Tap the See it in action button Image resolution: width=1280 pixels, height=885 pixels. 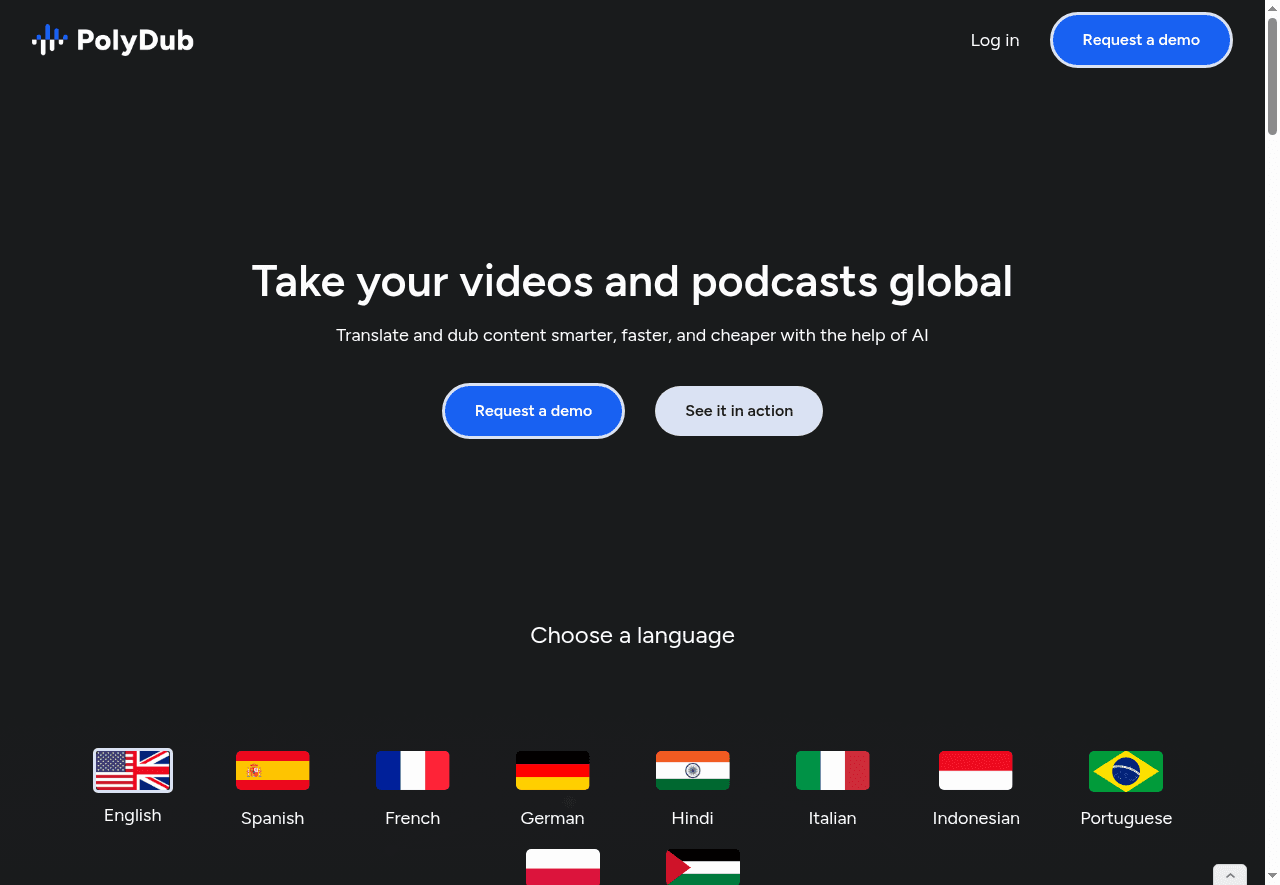pos(739,411)
